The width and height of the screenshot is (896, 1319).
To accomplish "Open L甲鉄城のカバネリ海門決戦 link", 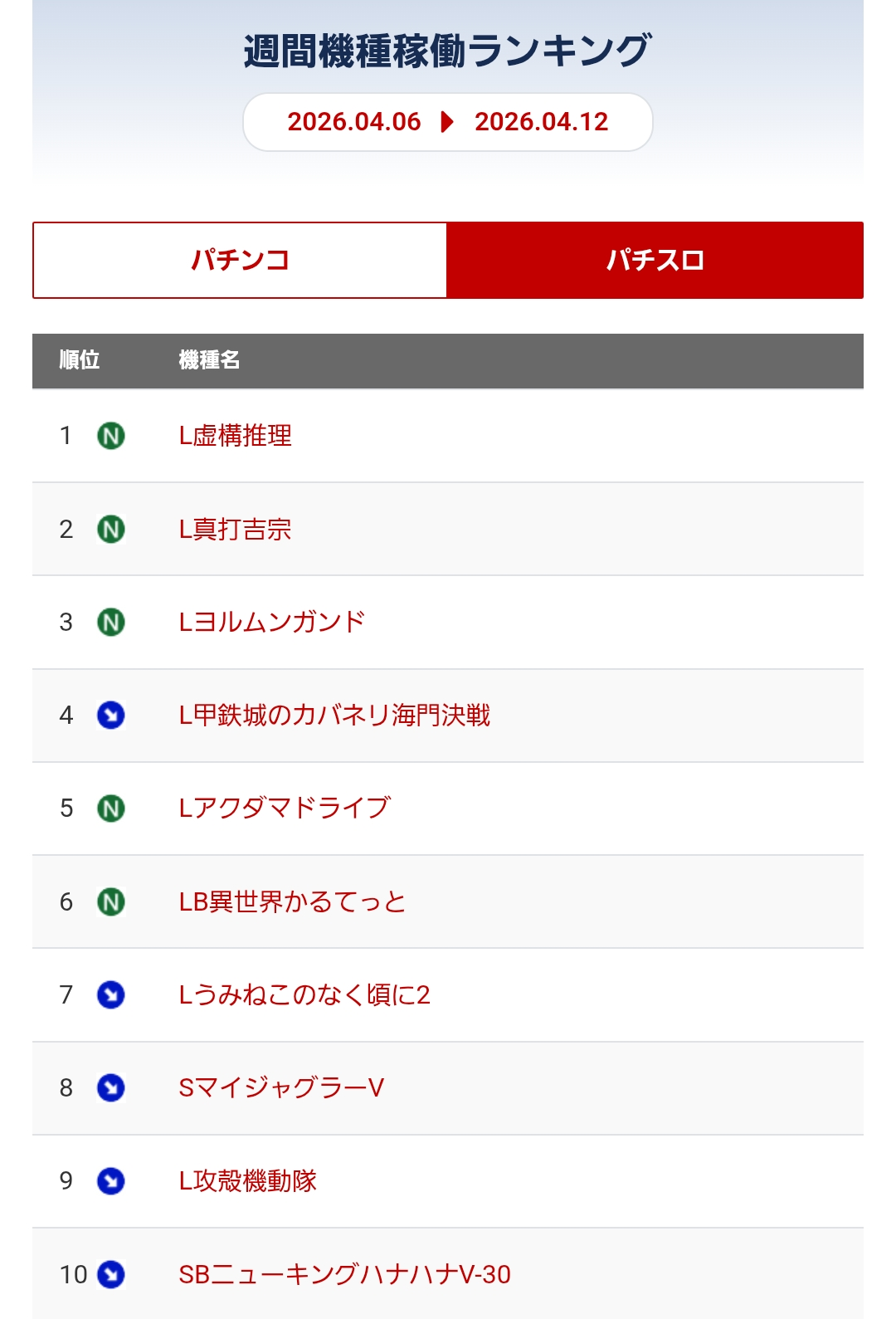I will click(x=334, y=715).
